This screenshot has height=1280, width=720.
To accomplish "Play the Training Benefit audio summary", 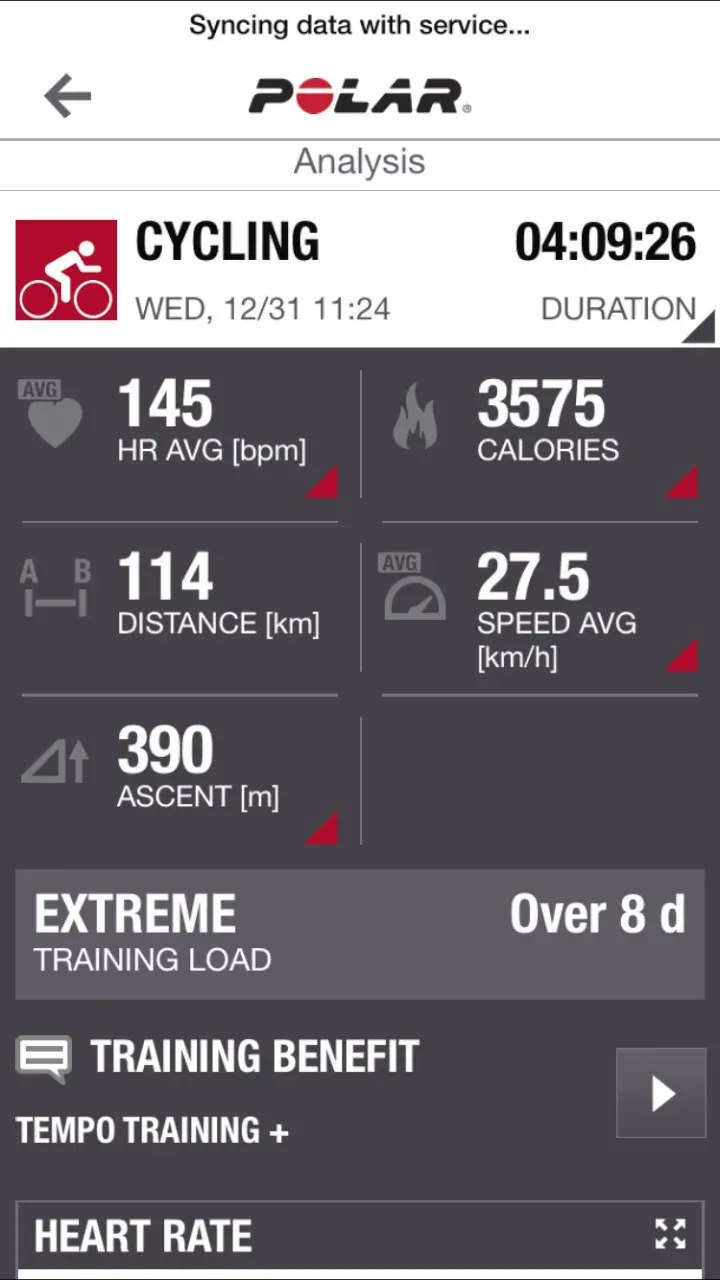I will pyautogui.click(x=661, y=1093).
